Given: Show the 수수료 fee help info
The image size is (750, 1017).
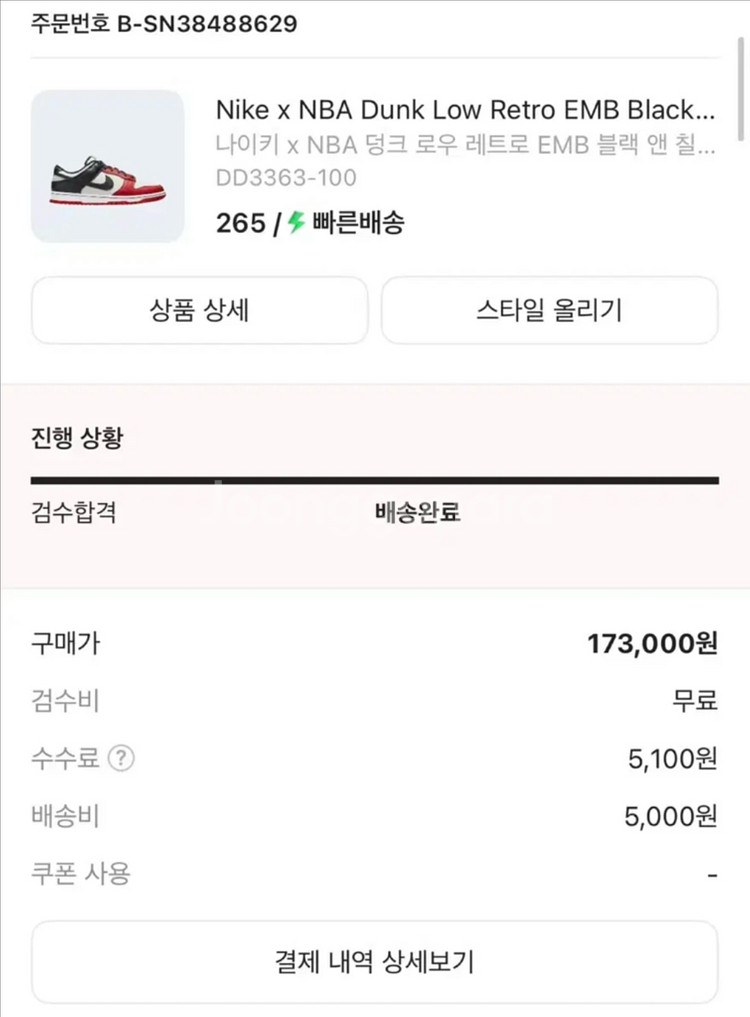Looking at the screenshot, I should click(x=121, y=759).
